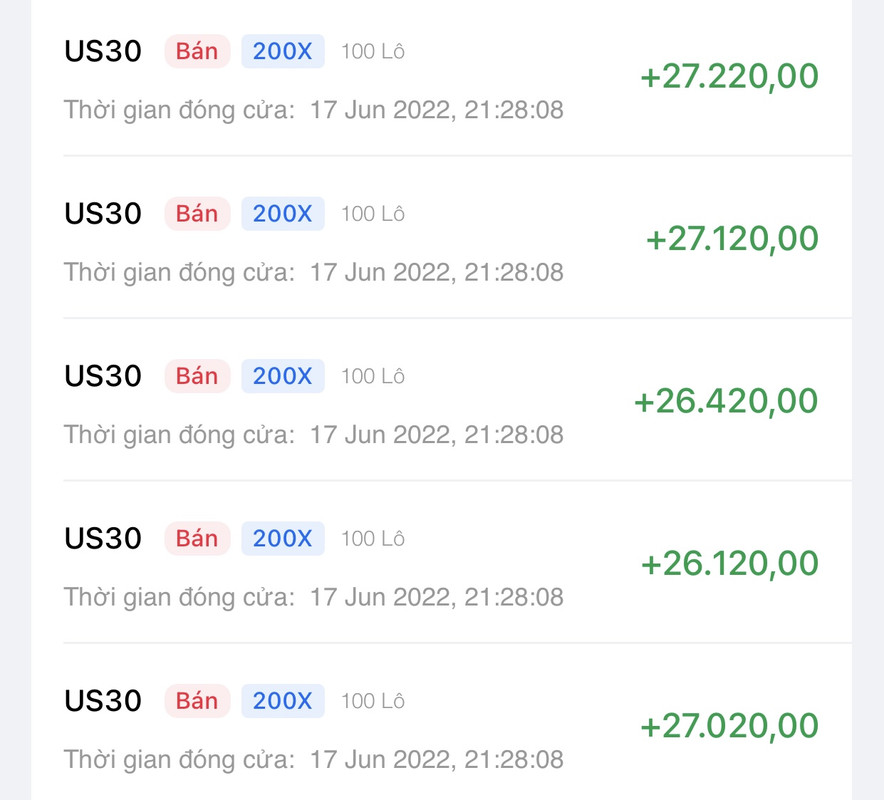Open the US30 sell order with +26.120,00
The height and width of the screenshot is (800, 884).
pos(440,564)
